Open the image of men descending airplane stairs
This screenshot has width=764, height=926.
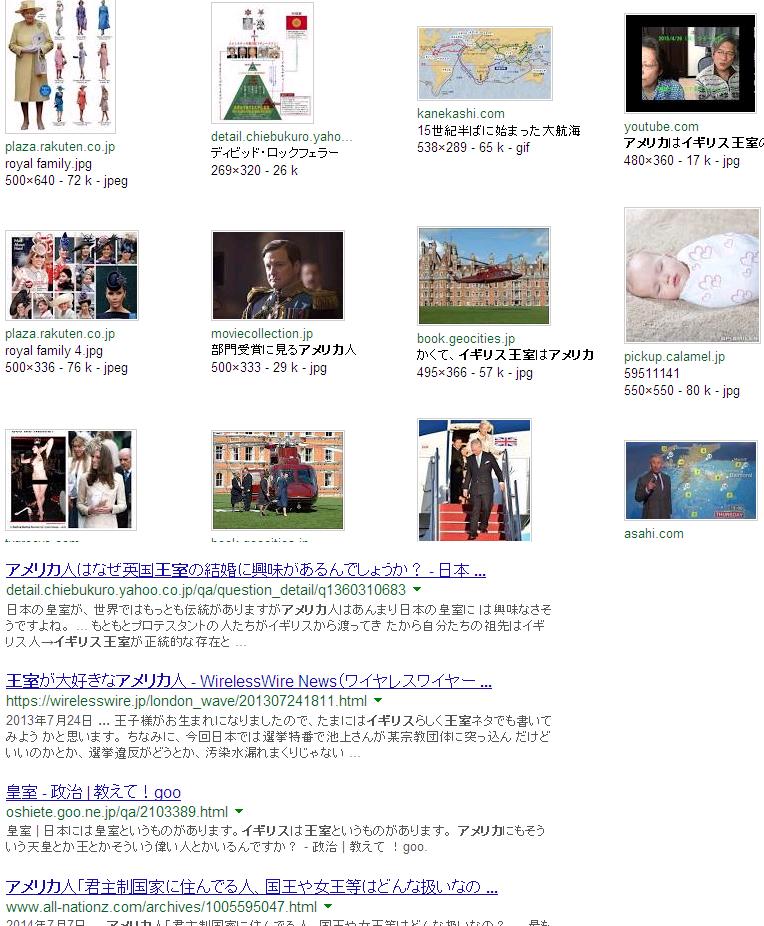point(475,480)
